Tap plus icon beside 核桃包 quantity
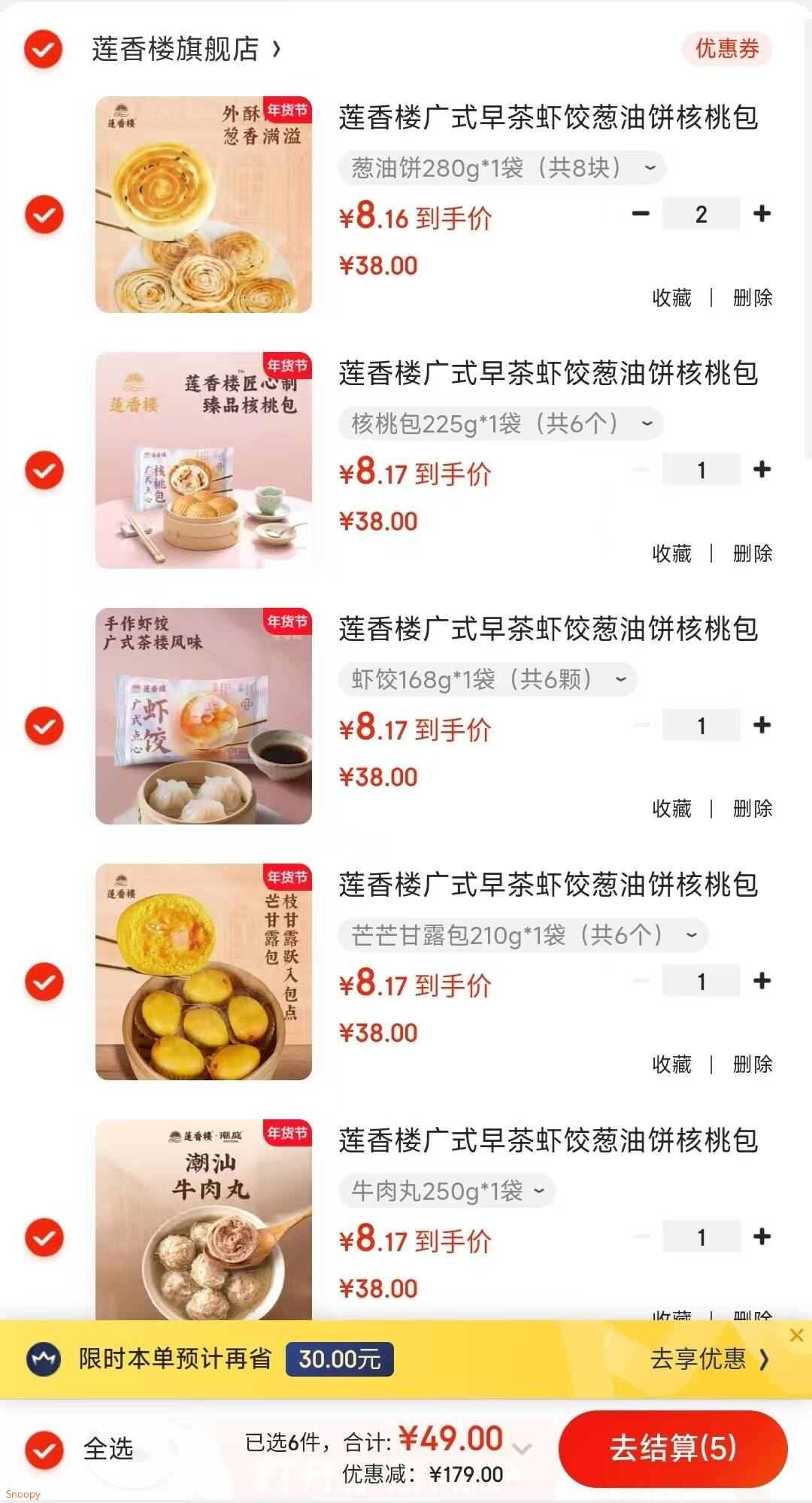The height and width of the screenshot is (1503, 812). point(762,469)
